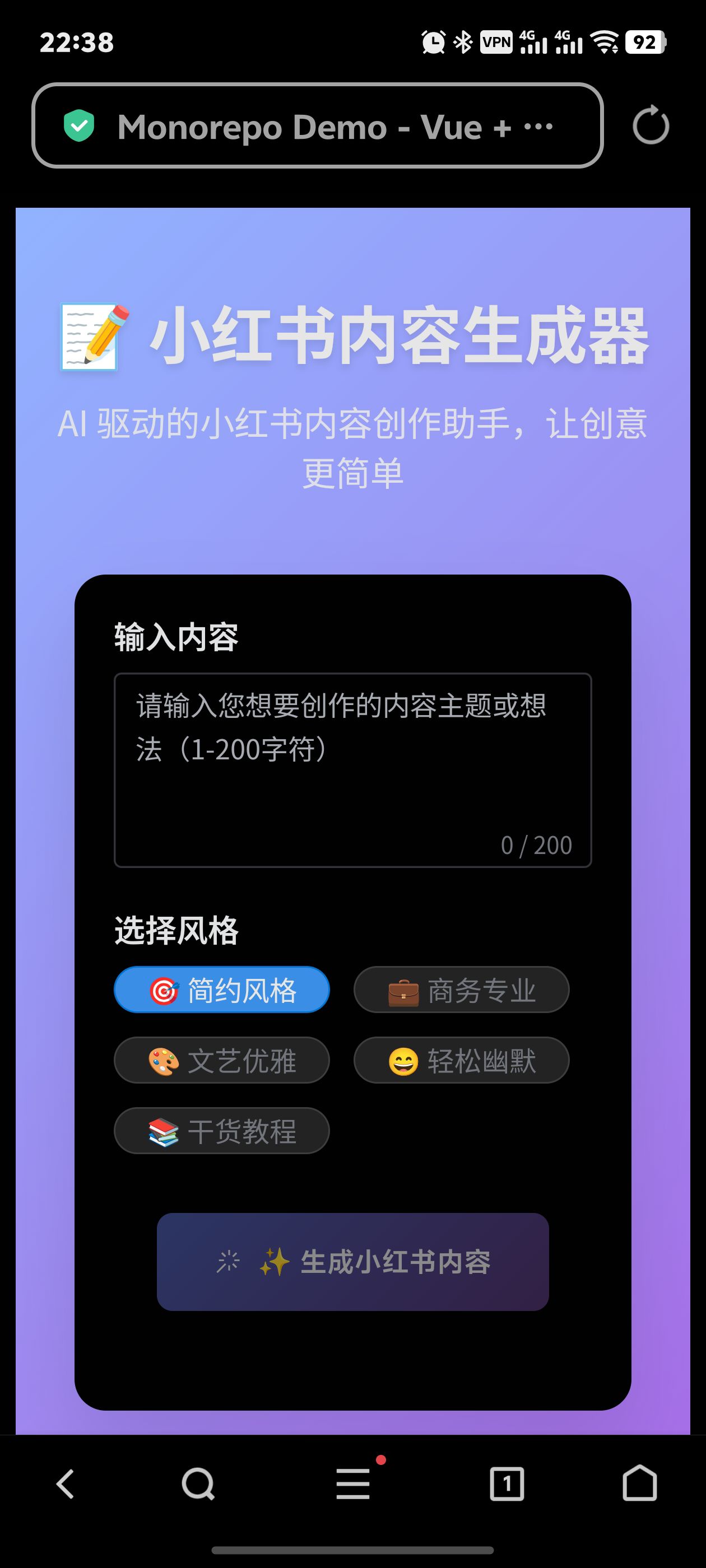This screenshot has height=1568, width=706.
Task: Open the tab switcher showing 1
Action: click(x=507, y=1484)
